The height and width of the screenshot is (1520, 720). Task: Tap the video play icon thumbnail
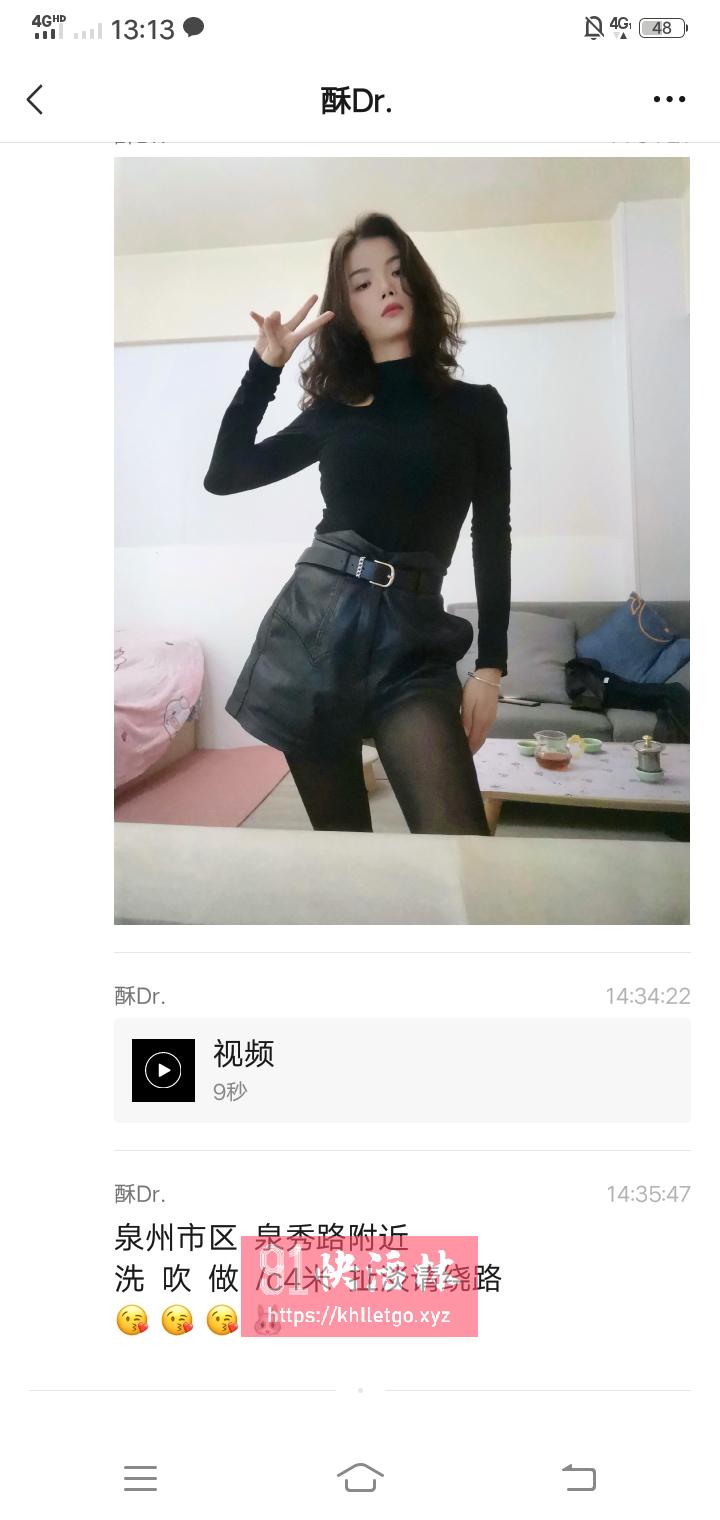[162, 1068]
